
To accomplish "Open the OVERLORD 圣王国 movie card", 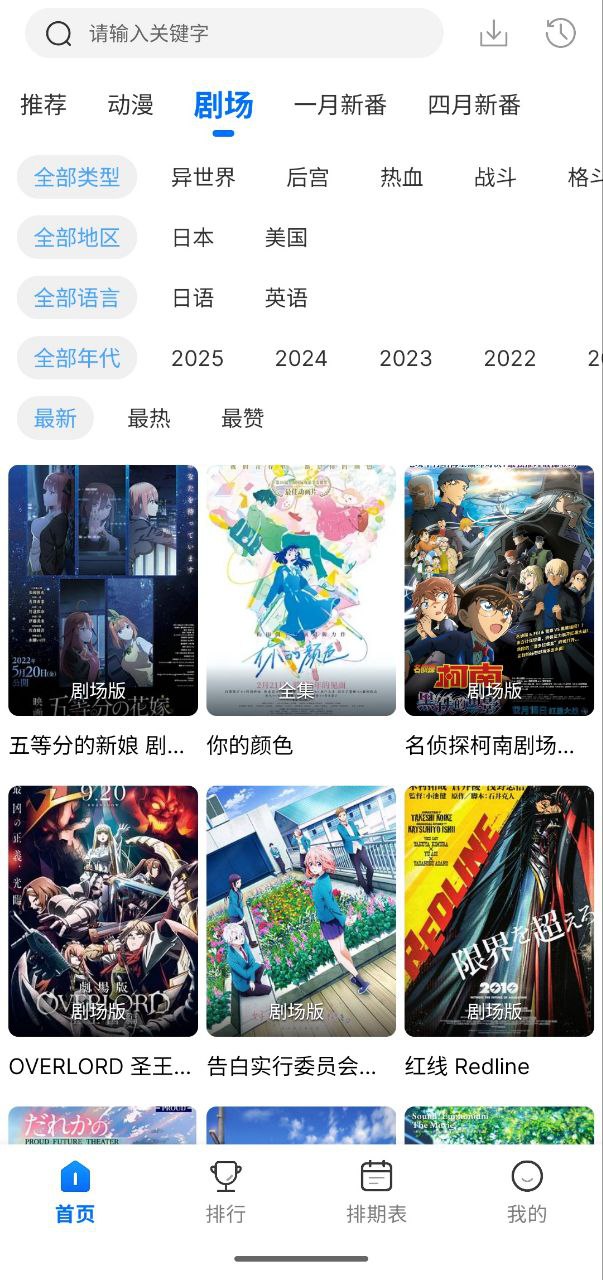I will point(103,911).
